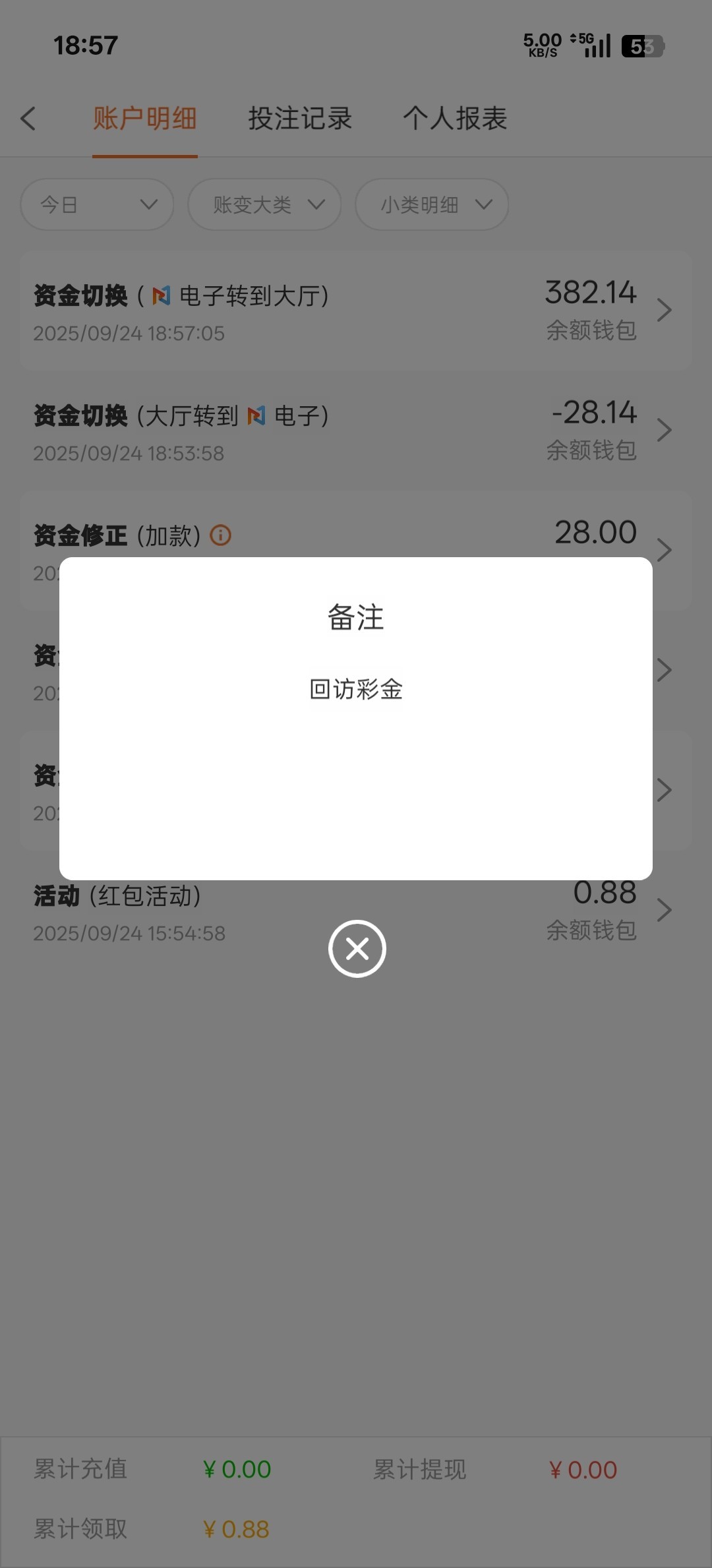Close the 备注 dialog with the X button
Viewport: 712px width, 1568px height.
pyautogui.click(x=357, y=948)
